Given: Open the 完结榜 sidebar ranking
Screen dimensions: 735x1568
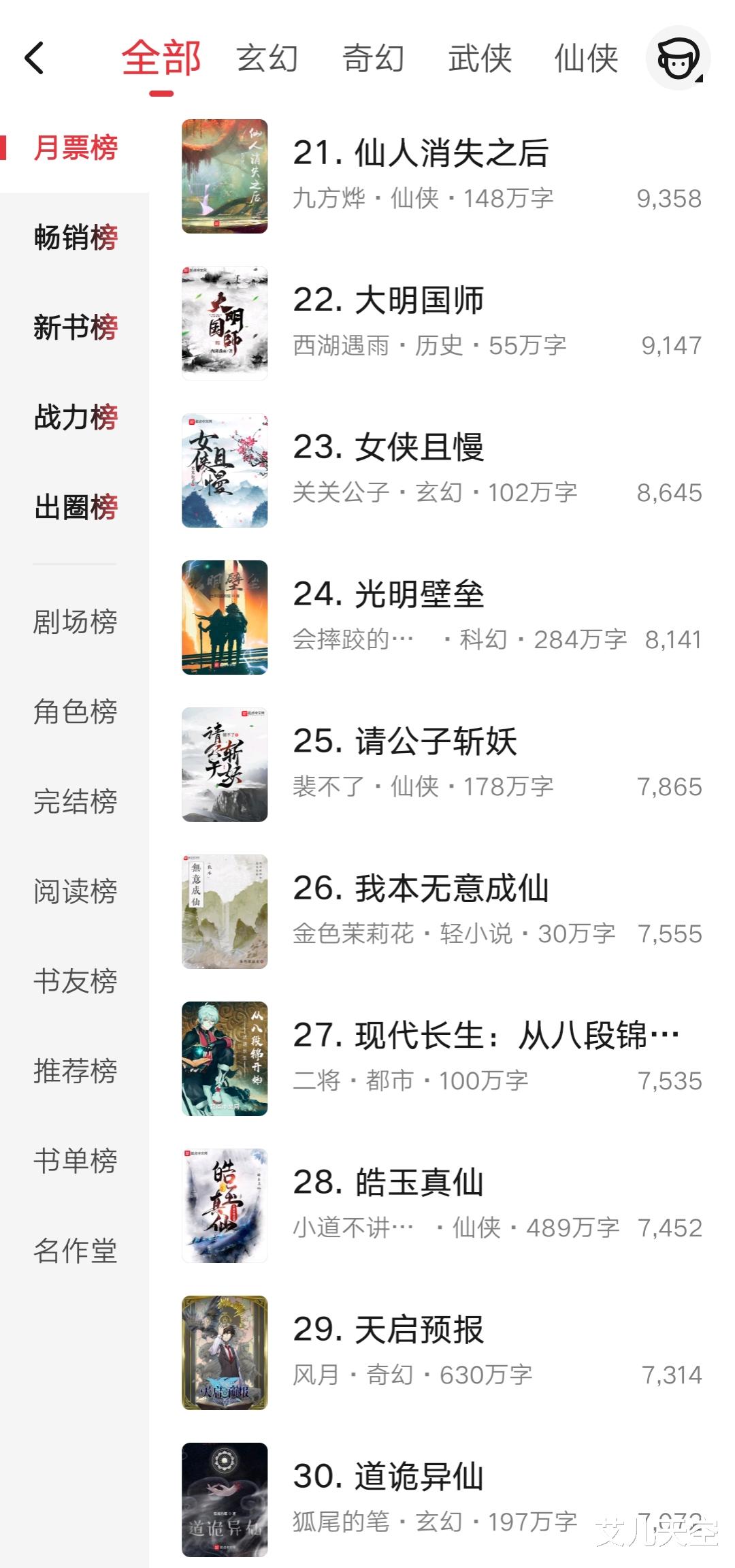Looking at the screenshot, I should coord(76,801).
